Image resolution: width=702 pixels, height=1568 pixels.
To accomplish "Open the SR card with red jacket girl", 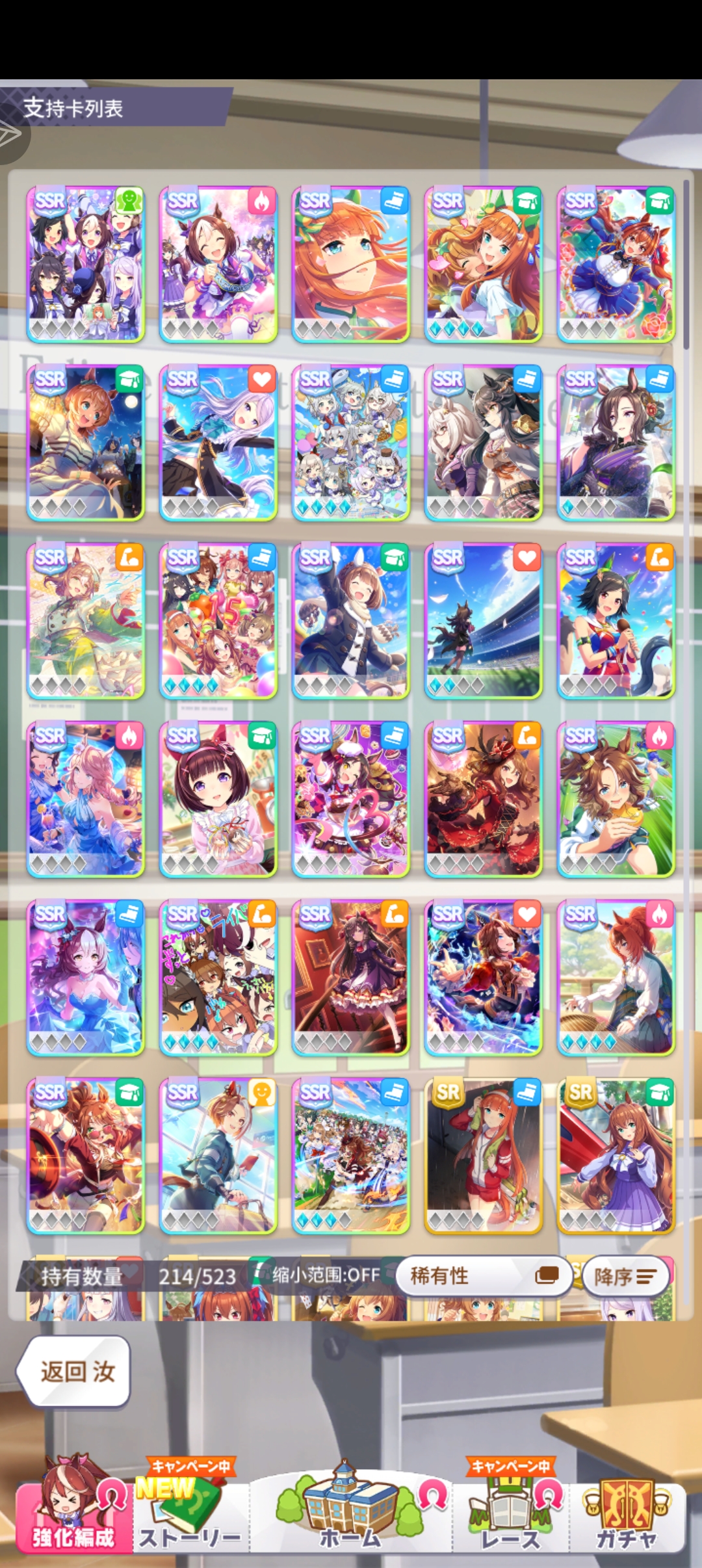I will (x=483, y=1156).
